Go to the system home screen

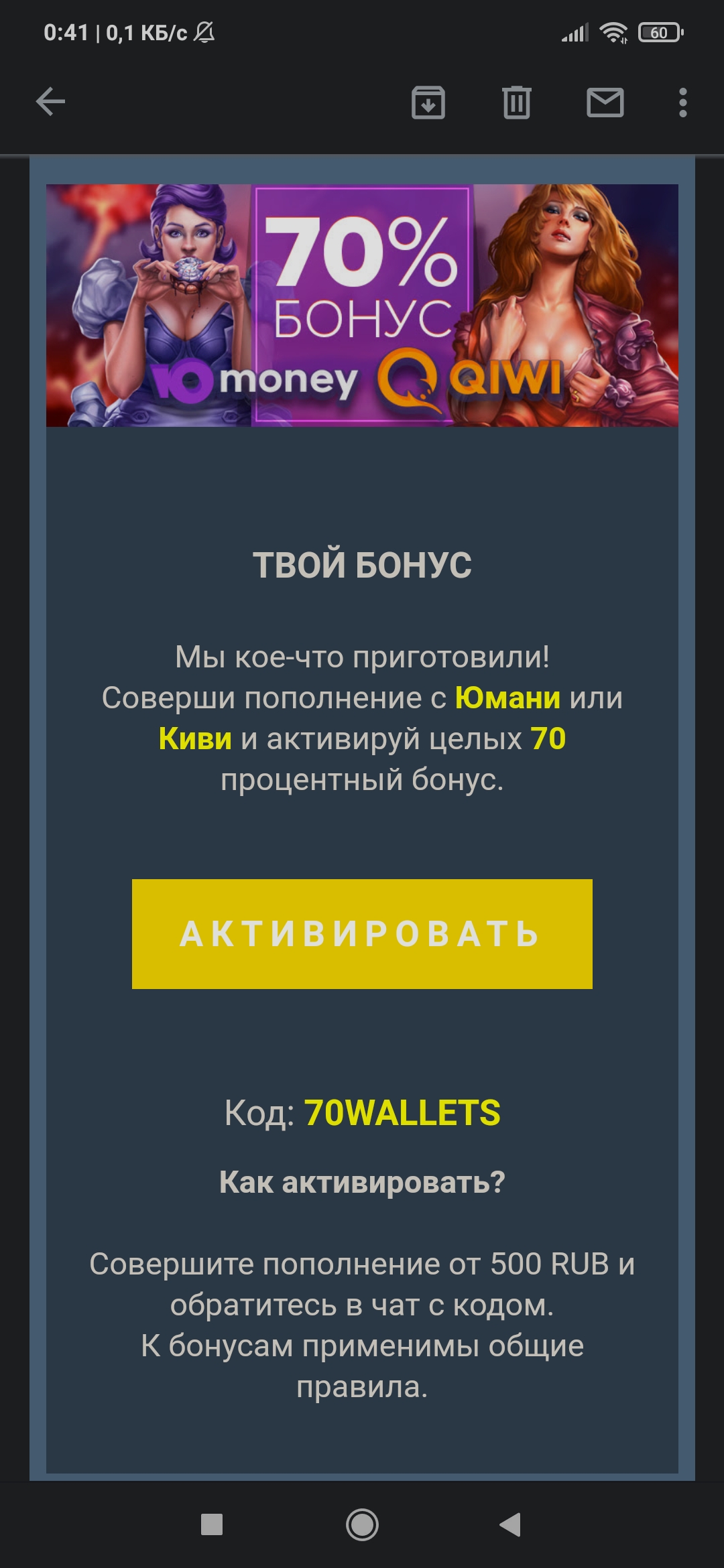point(362,1524)
